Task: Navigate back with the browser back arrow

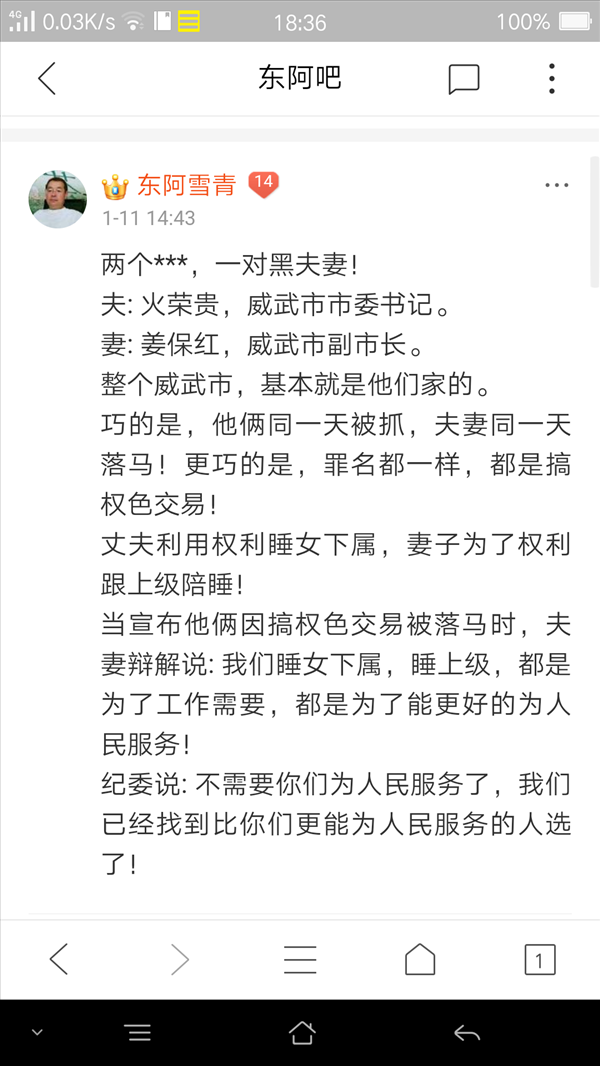Action: [x=59, y=959]
